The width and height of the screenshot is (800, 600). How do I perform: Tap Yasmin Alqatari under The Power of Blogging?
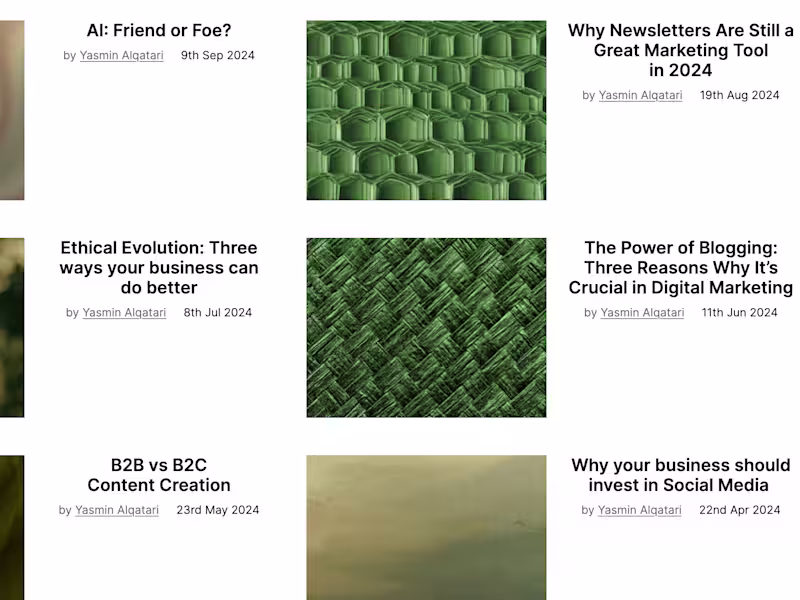(x=642, y=313)
